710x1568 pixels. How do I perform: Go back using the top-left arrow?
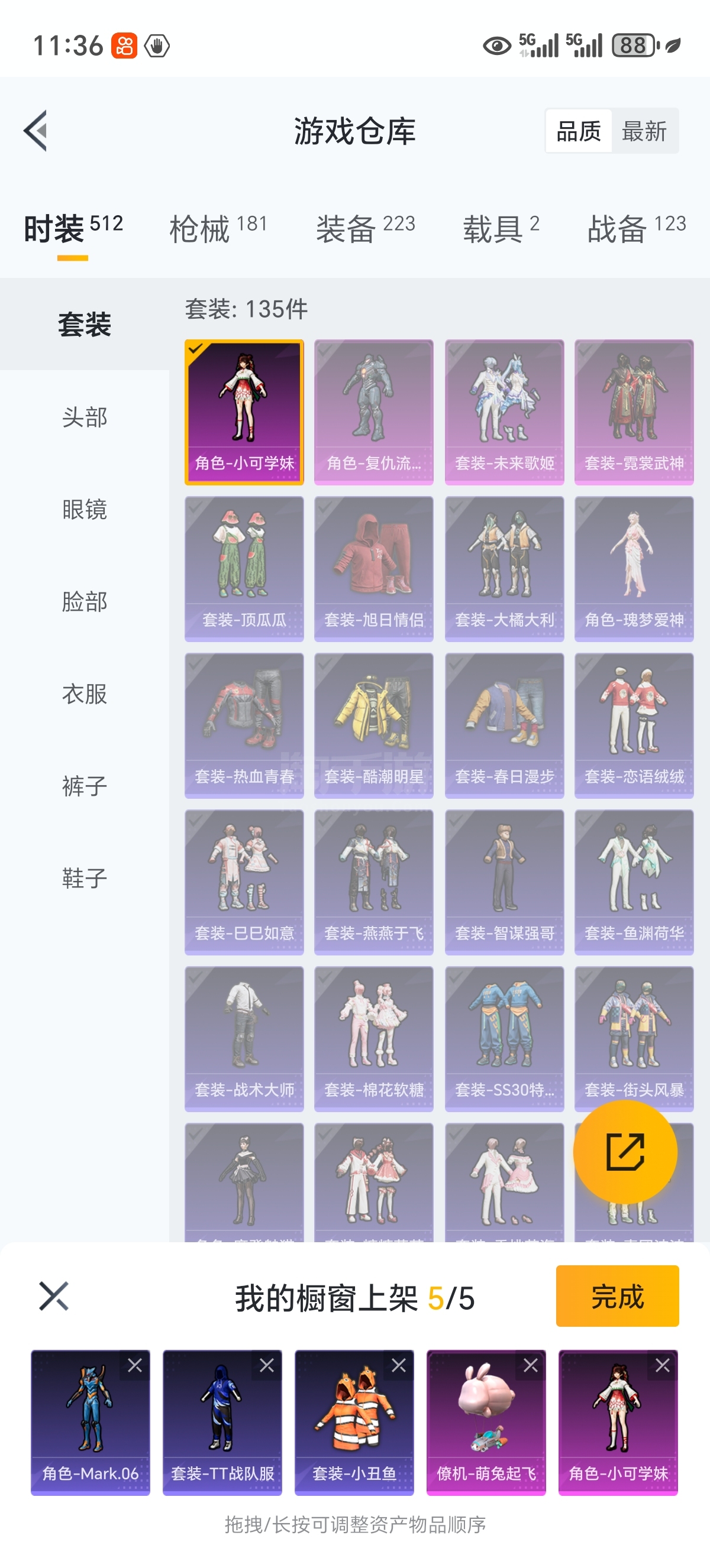36,130
